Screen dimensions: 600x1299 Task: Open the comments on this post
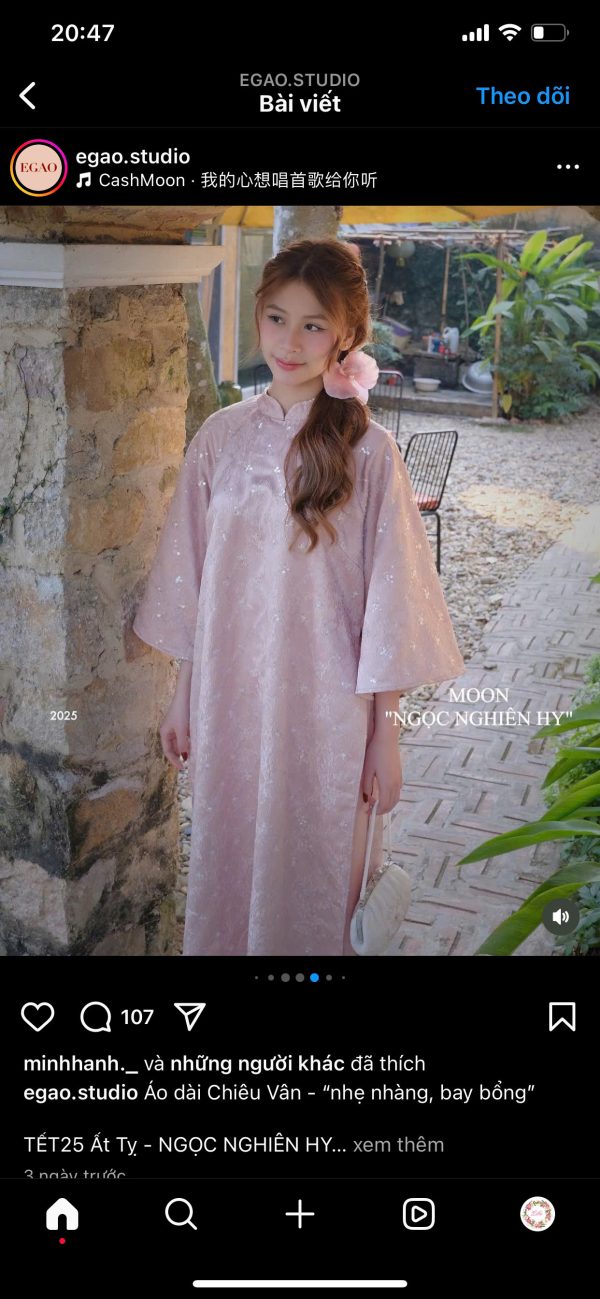pyautogui.click(x=96, y=1017)
